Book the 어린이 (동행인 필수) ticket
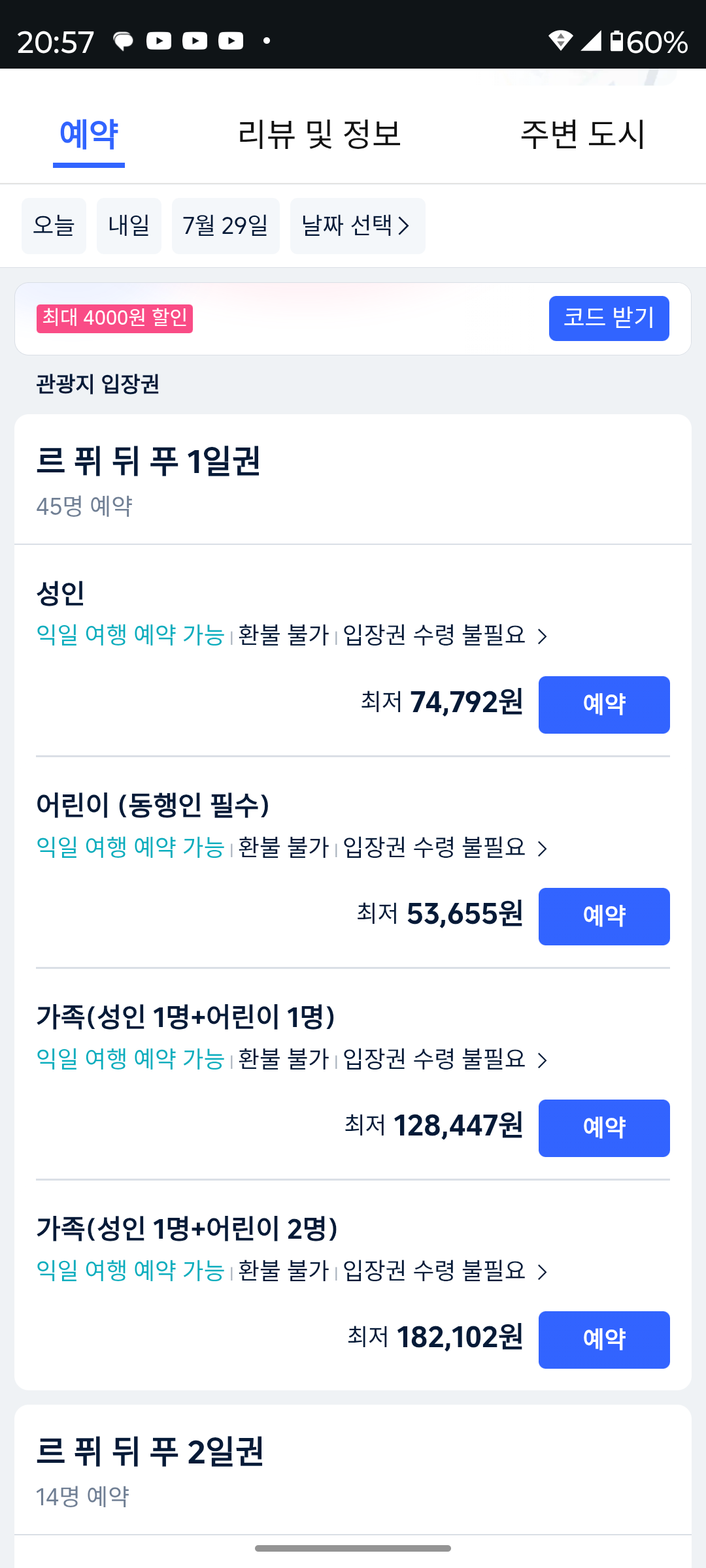The width and height of the screenshot is (706, 1568). pos(604,917)
